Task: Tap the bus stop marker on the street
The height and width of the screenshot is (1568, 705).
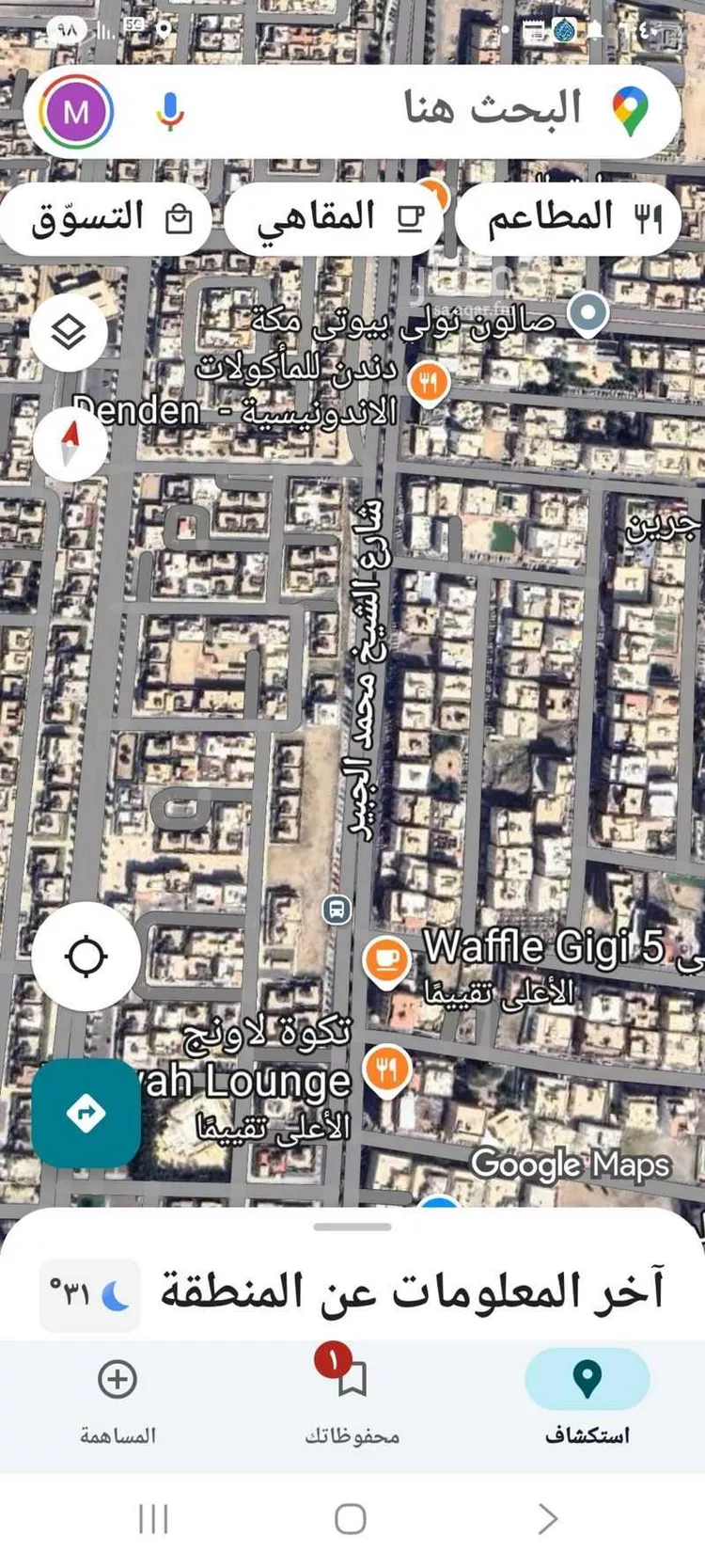Action: pyautogui.click(x=337, y=911)
